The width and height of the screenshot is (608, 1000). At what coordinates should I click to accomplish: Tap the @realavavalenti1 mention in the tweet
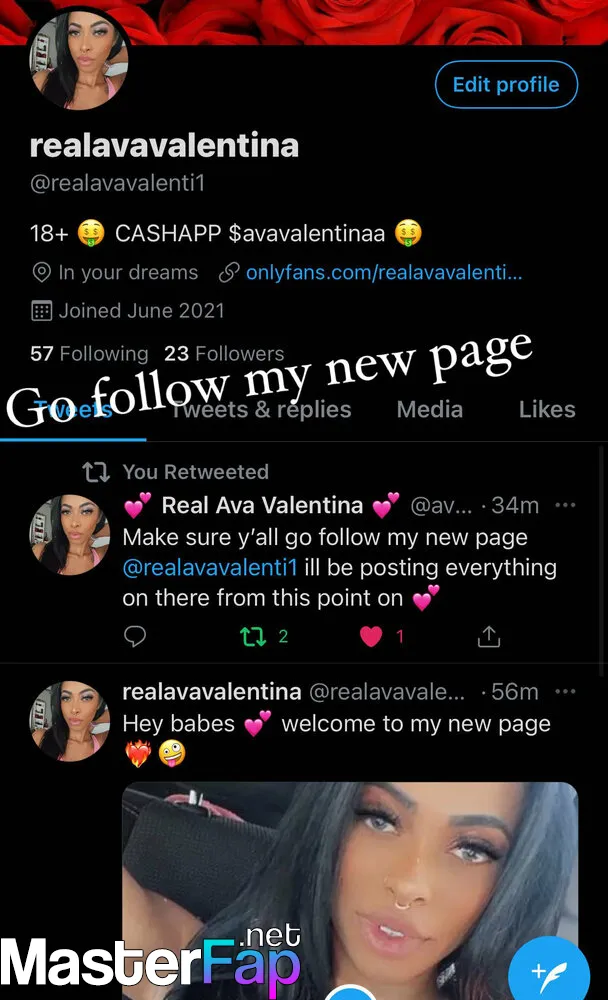[x=210, y=568]
